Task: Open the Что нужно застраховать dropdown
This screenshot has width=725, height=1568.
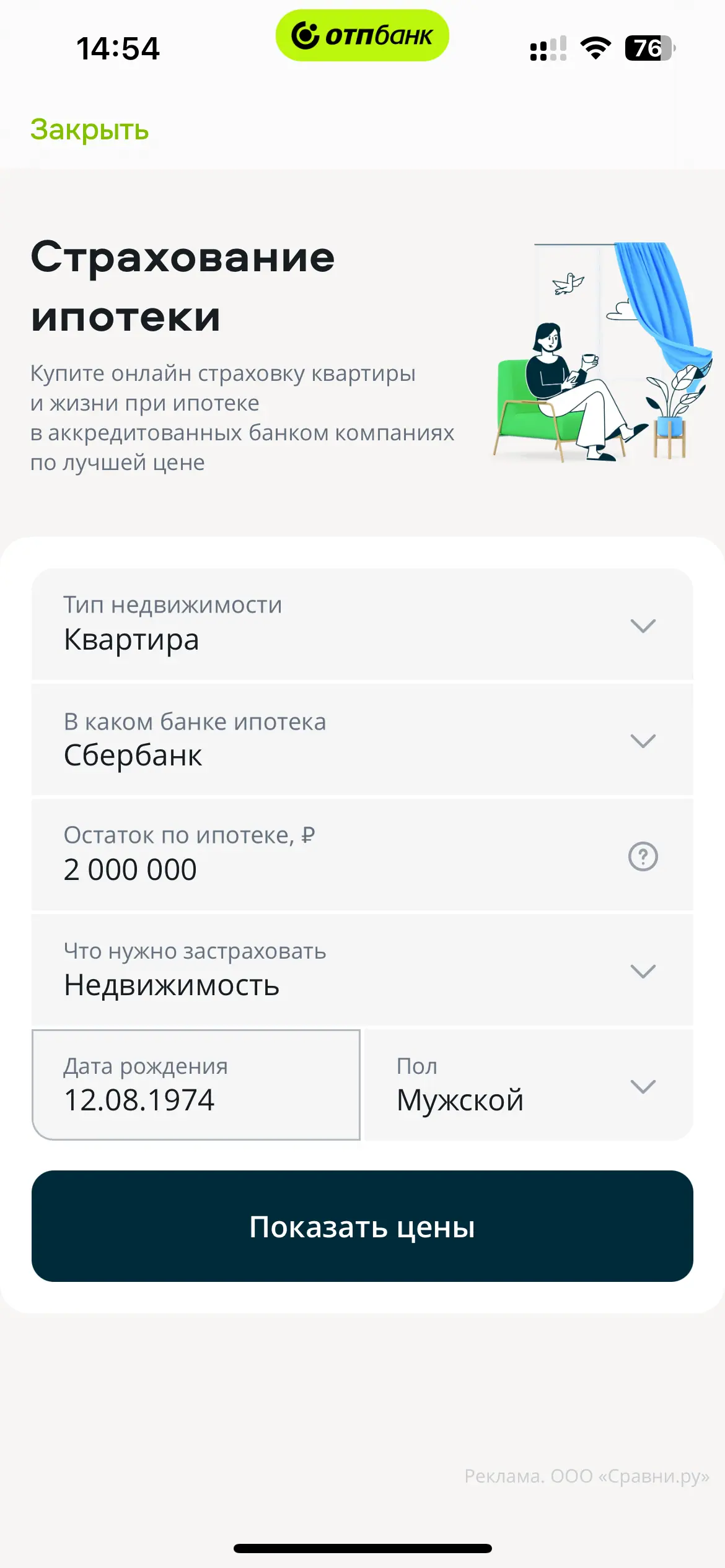Action: 362,970
